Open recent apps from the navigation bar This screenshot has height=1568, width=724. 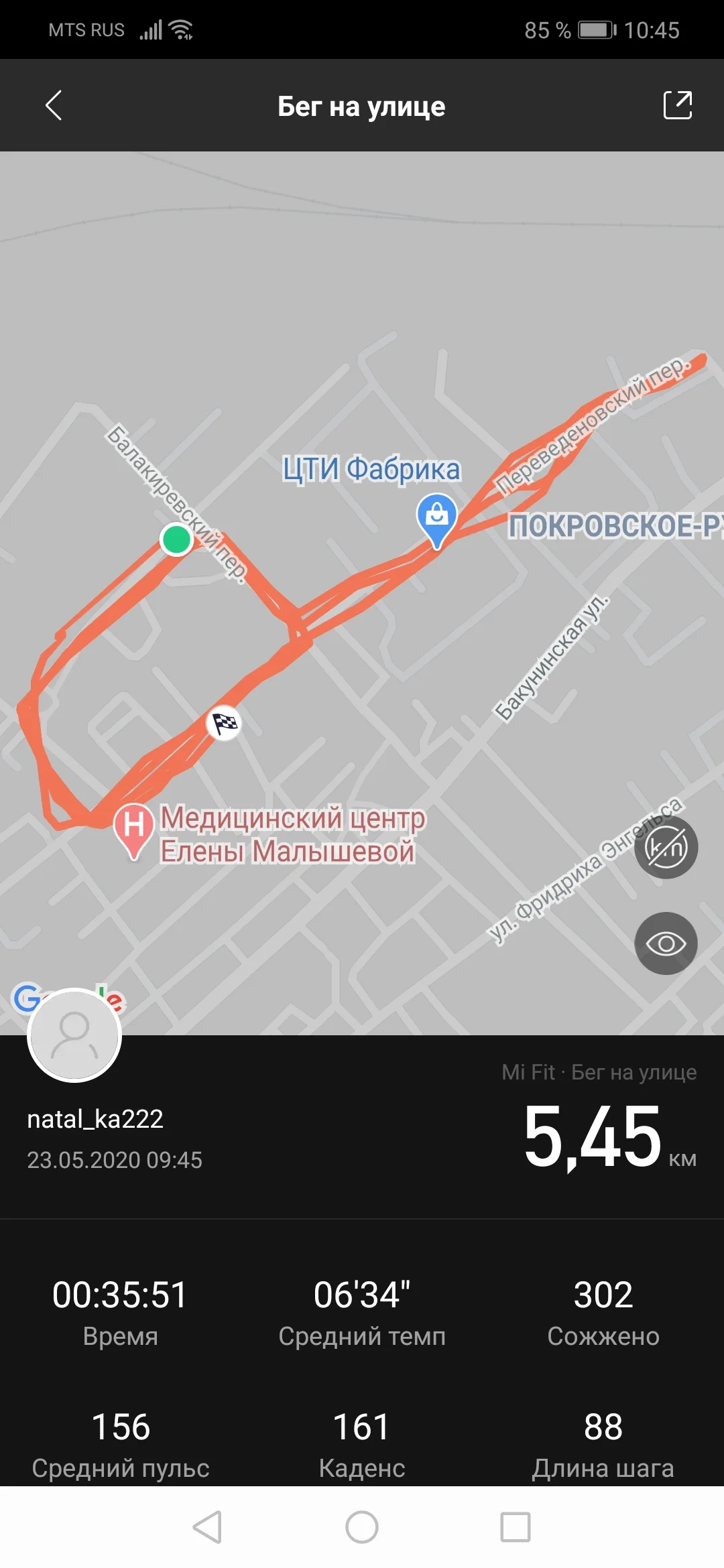(x=516, y=1527)
